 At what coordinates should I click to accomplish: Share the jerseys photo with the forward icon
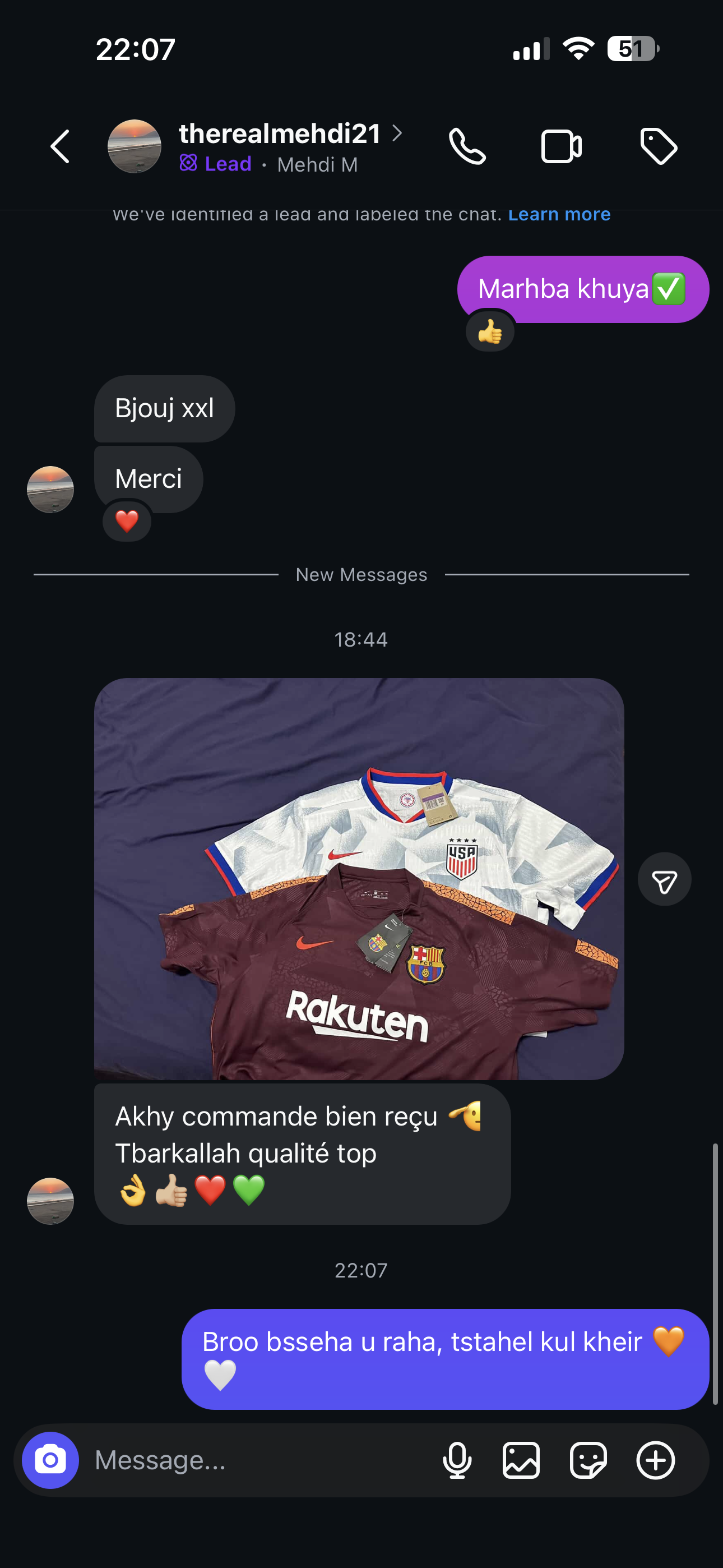click(x=664, y=879)
